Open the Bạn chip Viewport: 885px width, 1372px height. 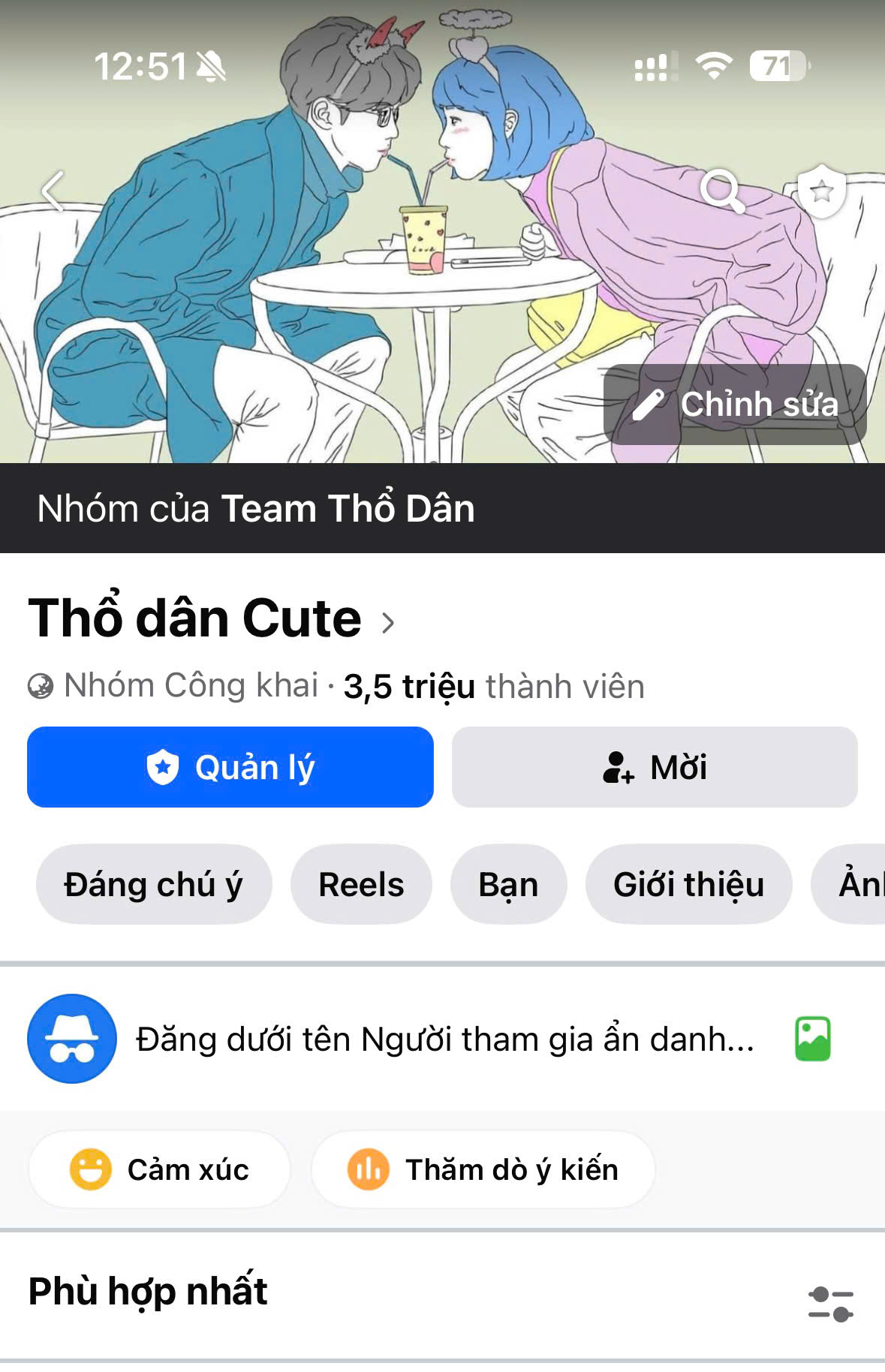point(508,884)
